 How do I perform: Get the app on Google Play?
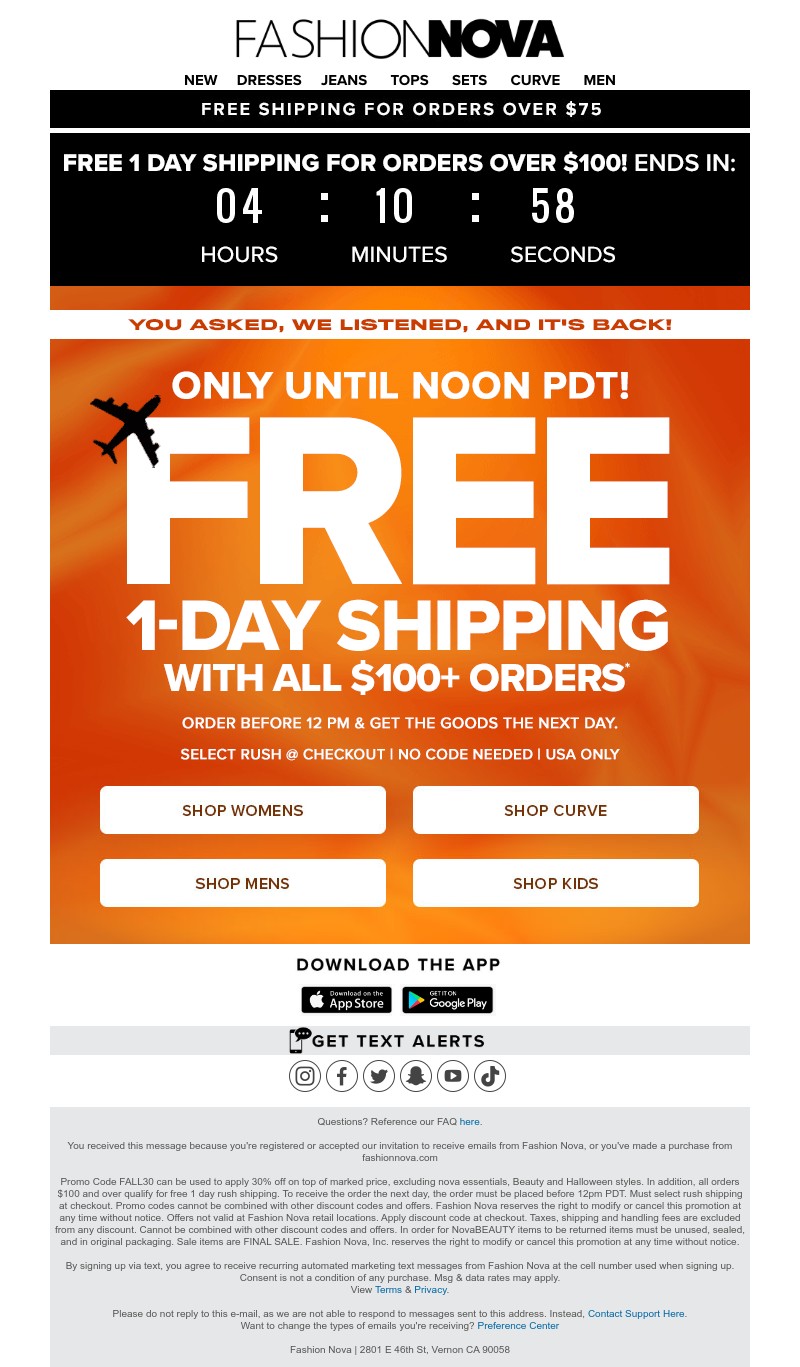[x=448, y=1000]
